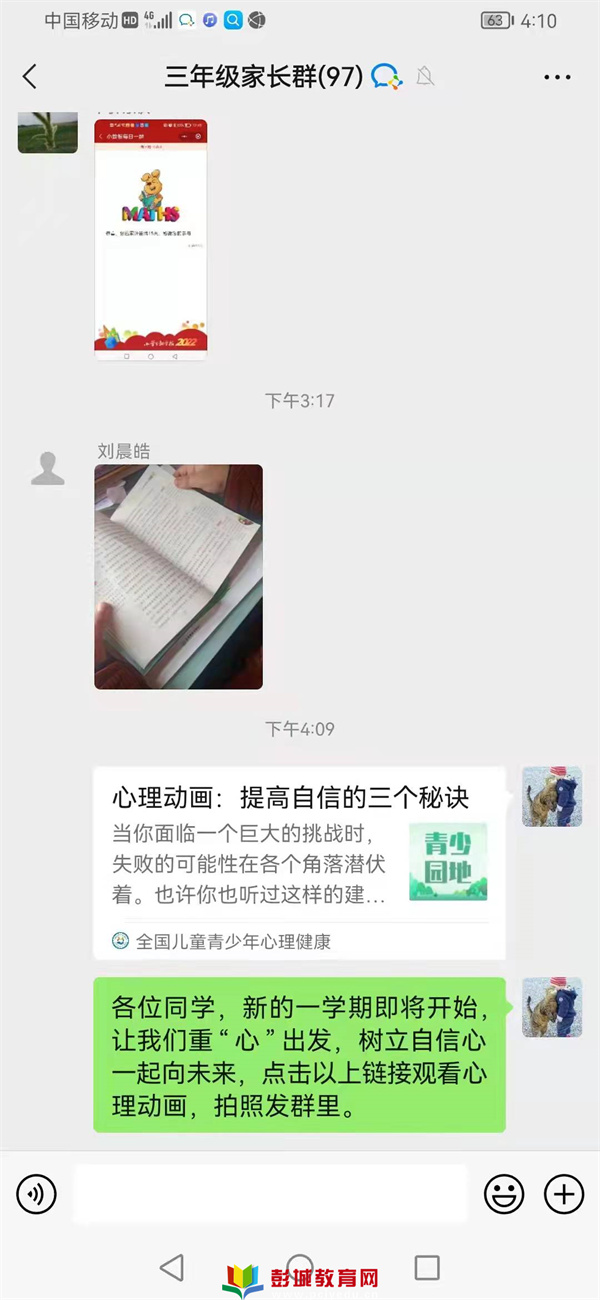Go back from the group chat

click(30, 76)
